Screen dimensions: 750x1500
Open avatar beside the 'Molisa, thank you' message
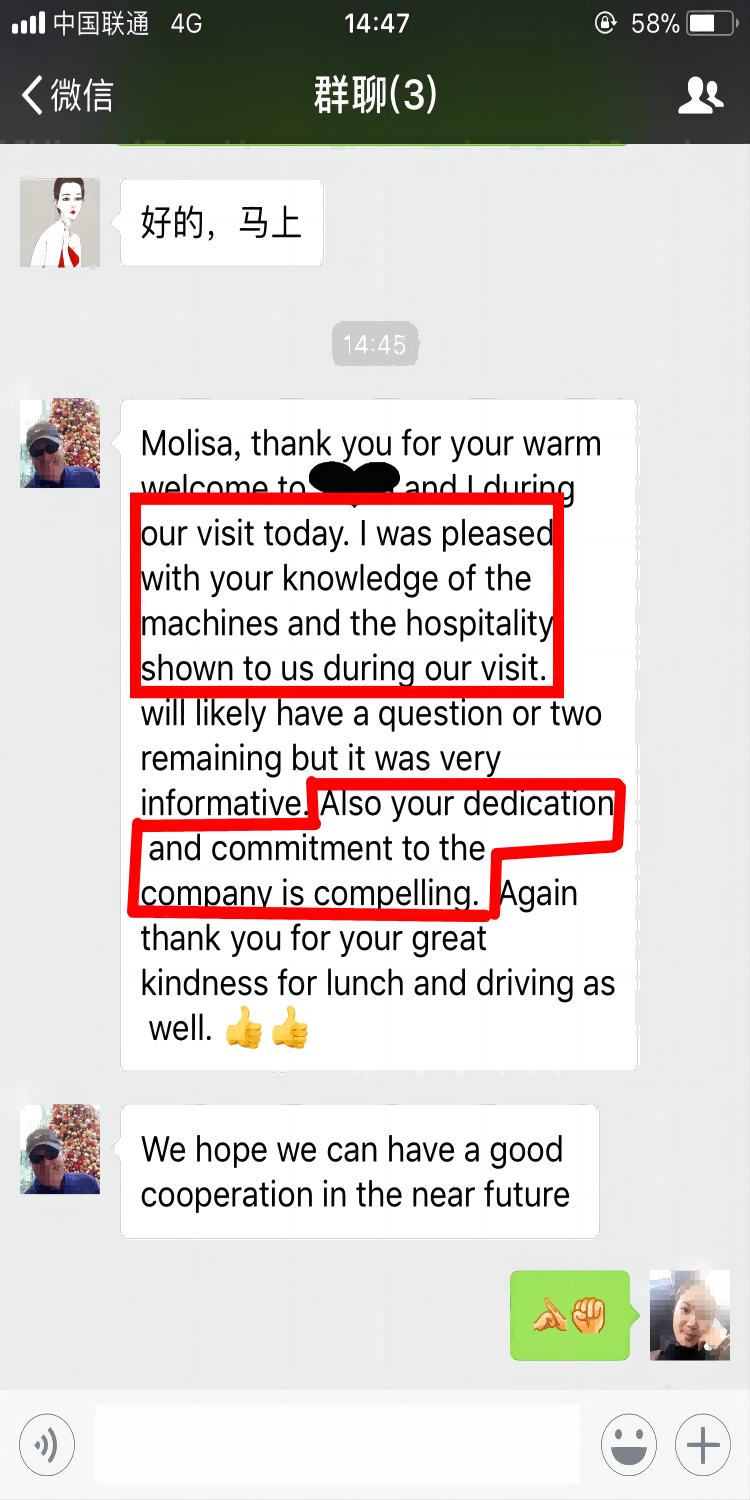pos(60,443)
